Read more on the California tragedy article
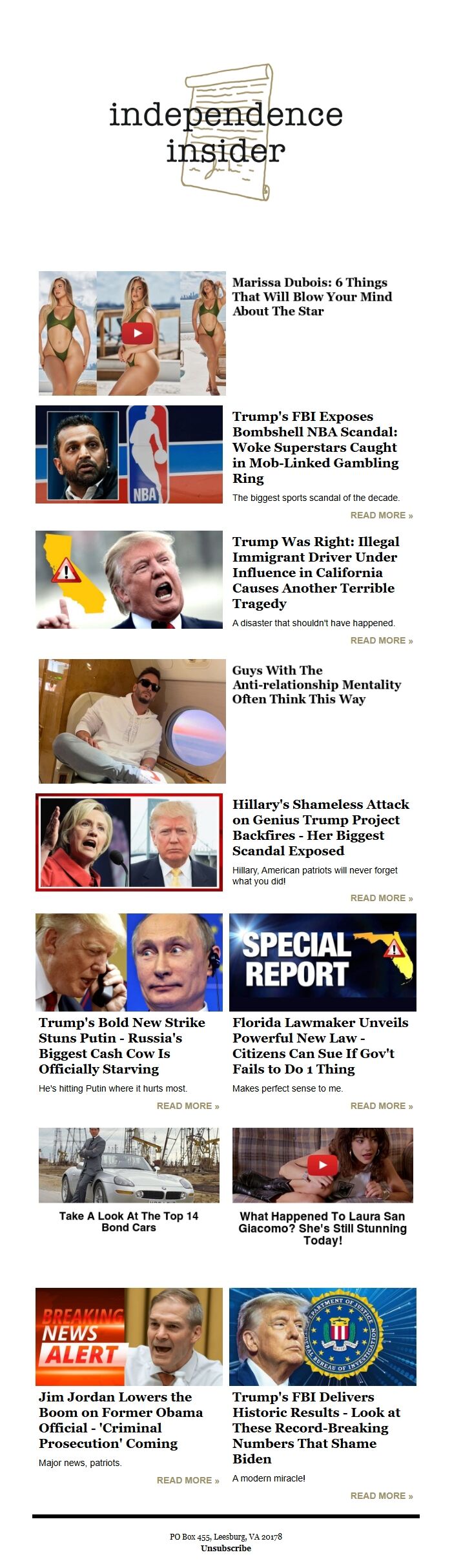This screenshot has width=452, height=1568. pos(381,640)
